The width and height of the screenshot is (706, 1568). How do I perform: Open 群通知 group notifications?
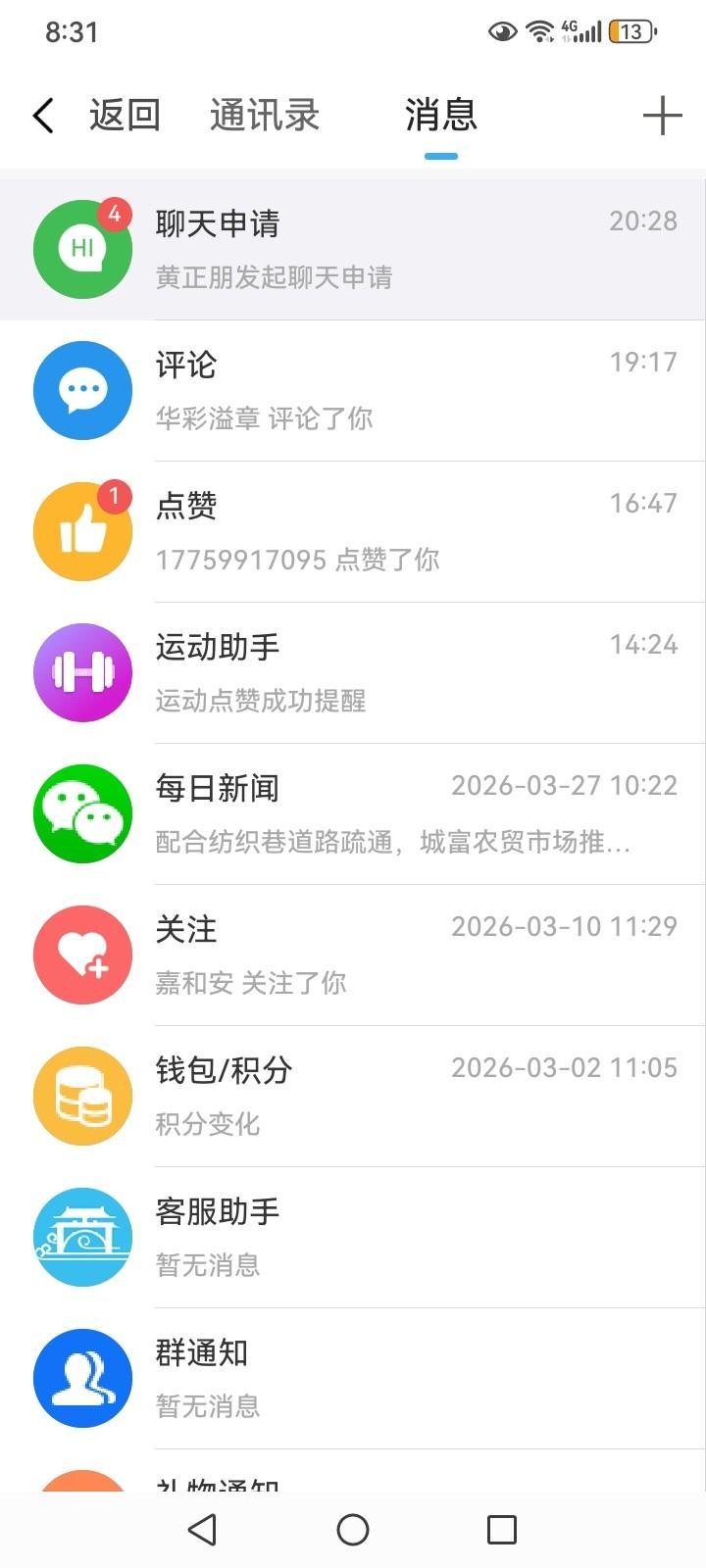[353, 1378]
